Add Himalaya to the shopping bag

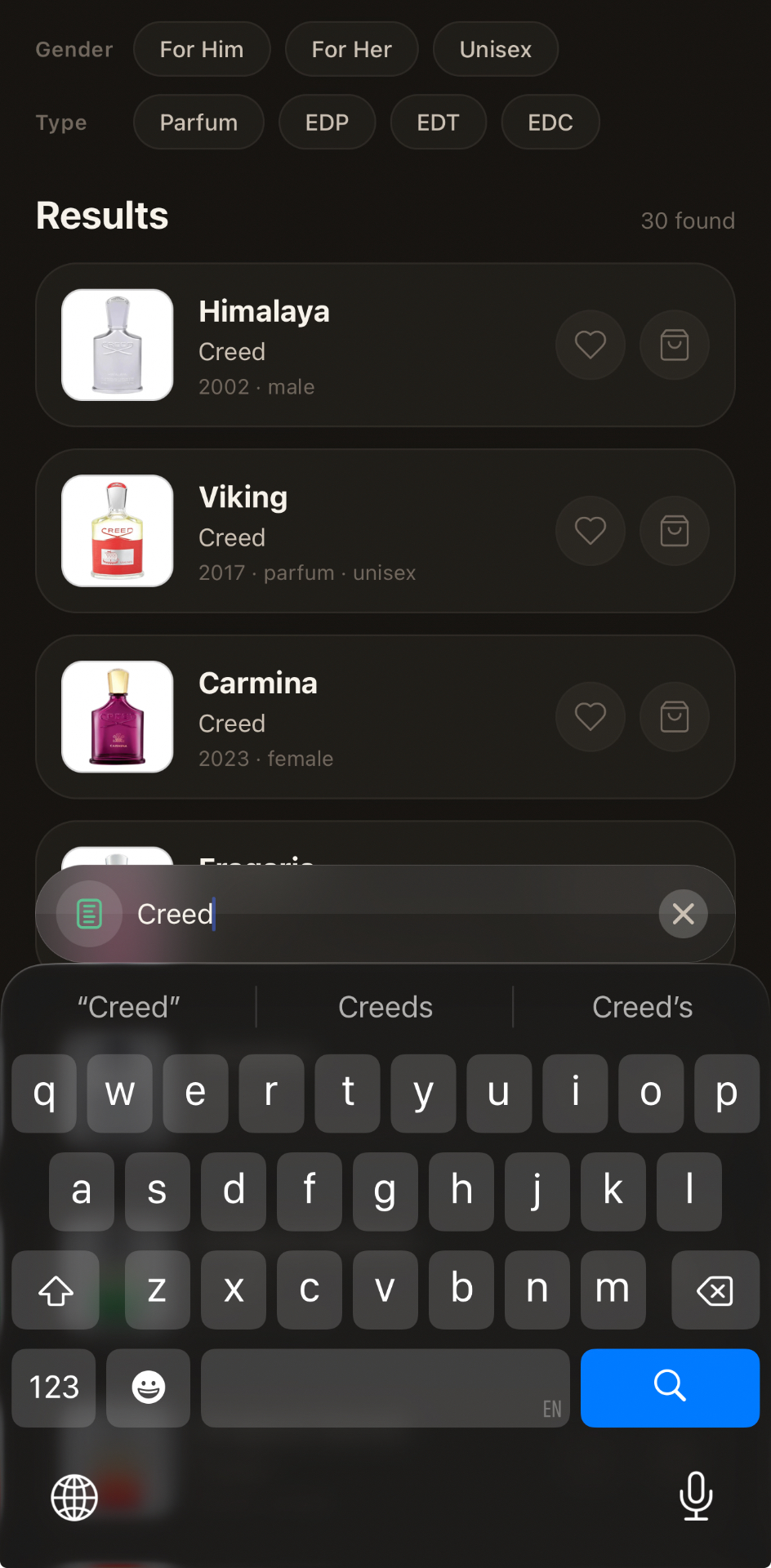point(675,345)
